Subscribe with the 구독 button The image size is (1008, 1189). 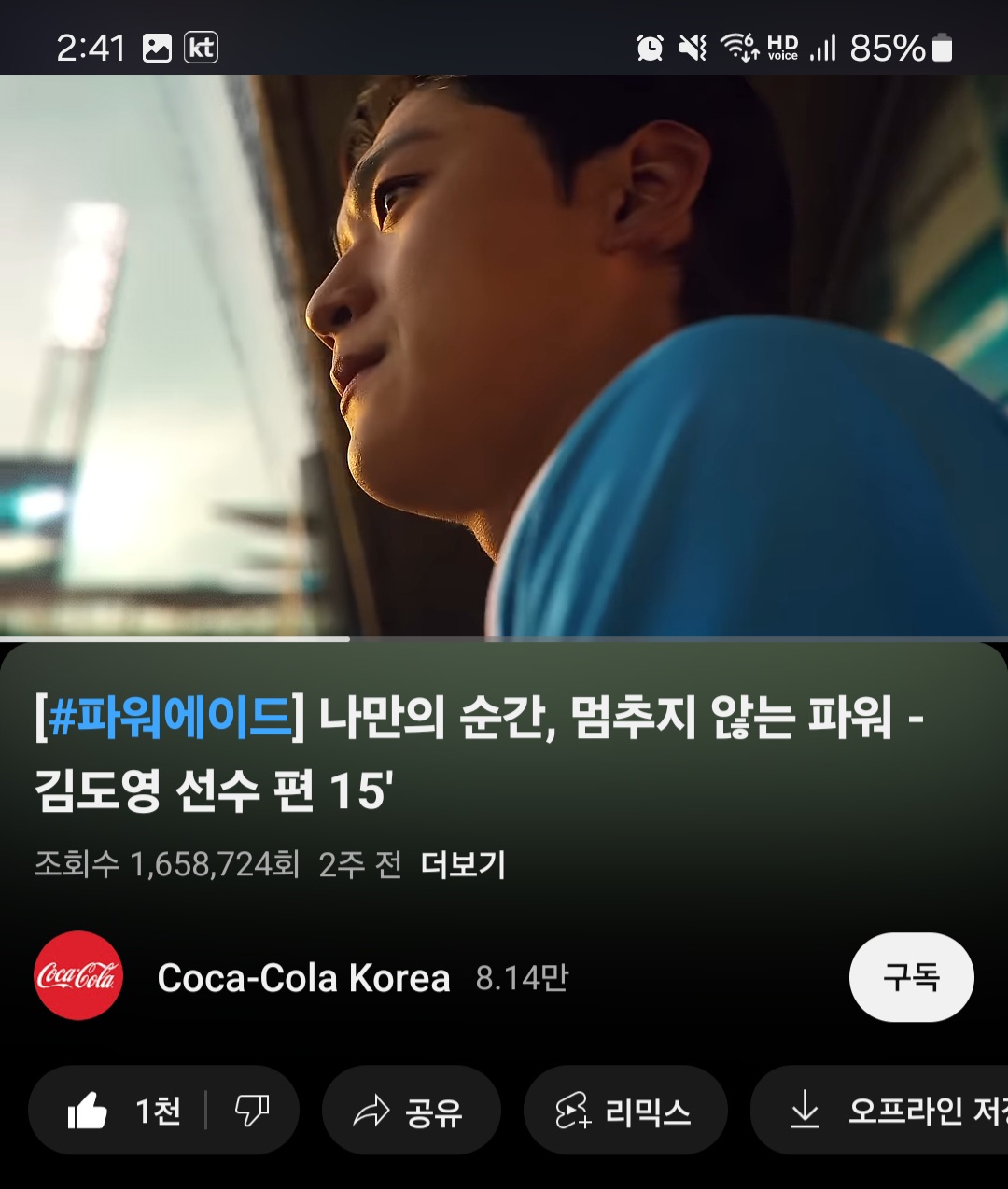coord(911,977)
